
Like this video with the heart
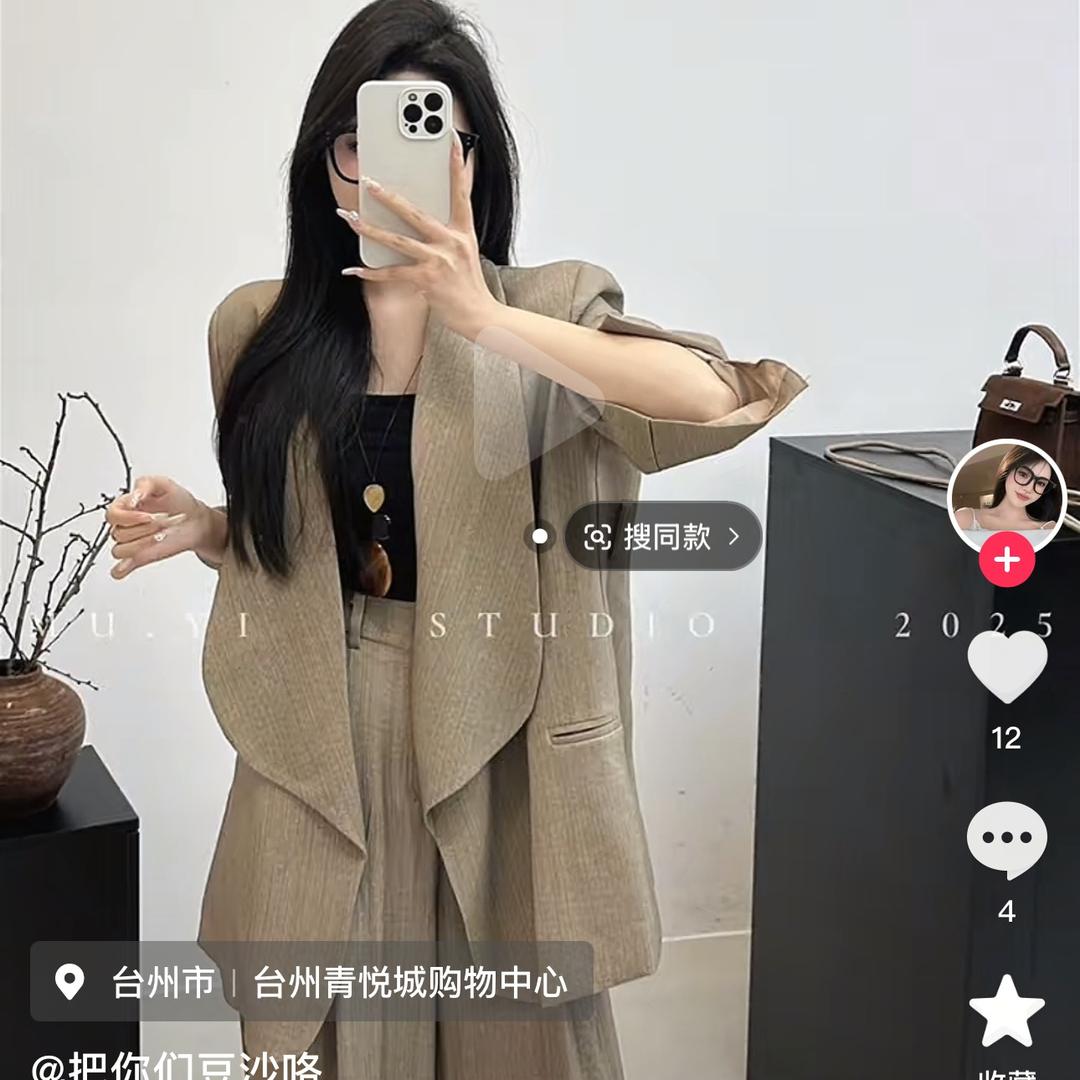pos(1007,666)
